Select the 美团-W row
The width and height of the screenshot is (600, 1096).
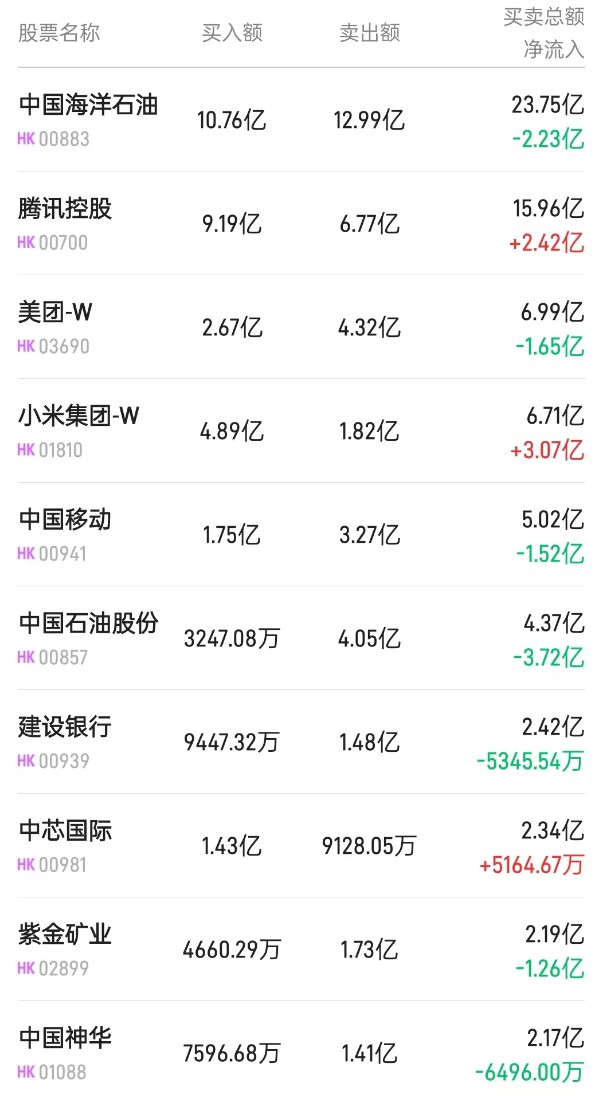point(56,314)
